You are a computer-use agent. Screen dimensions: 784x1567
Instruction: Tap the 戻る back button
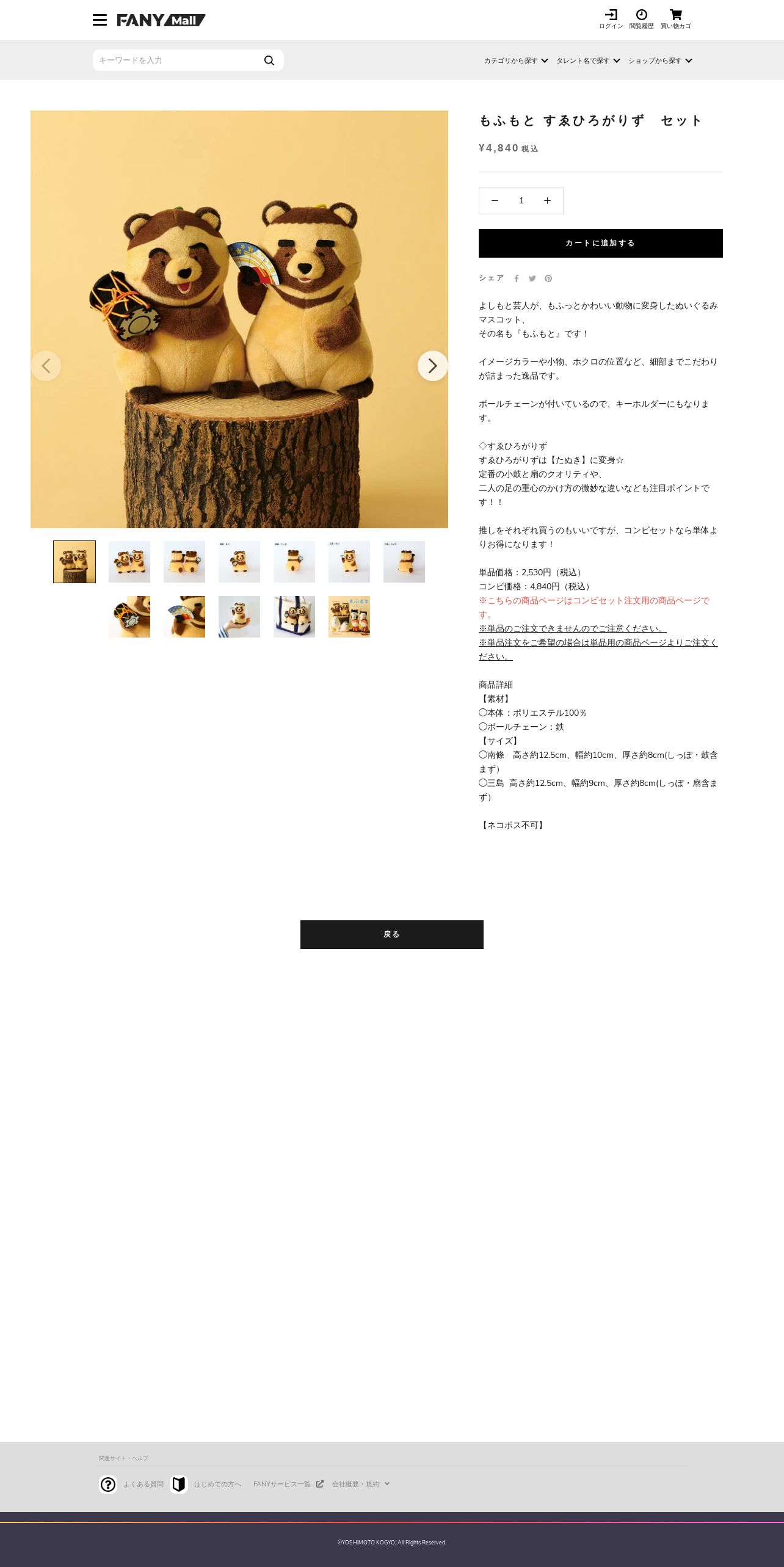coord(392,934)
